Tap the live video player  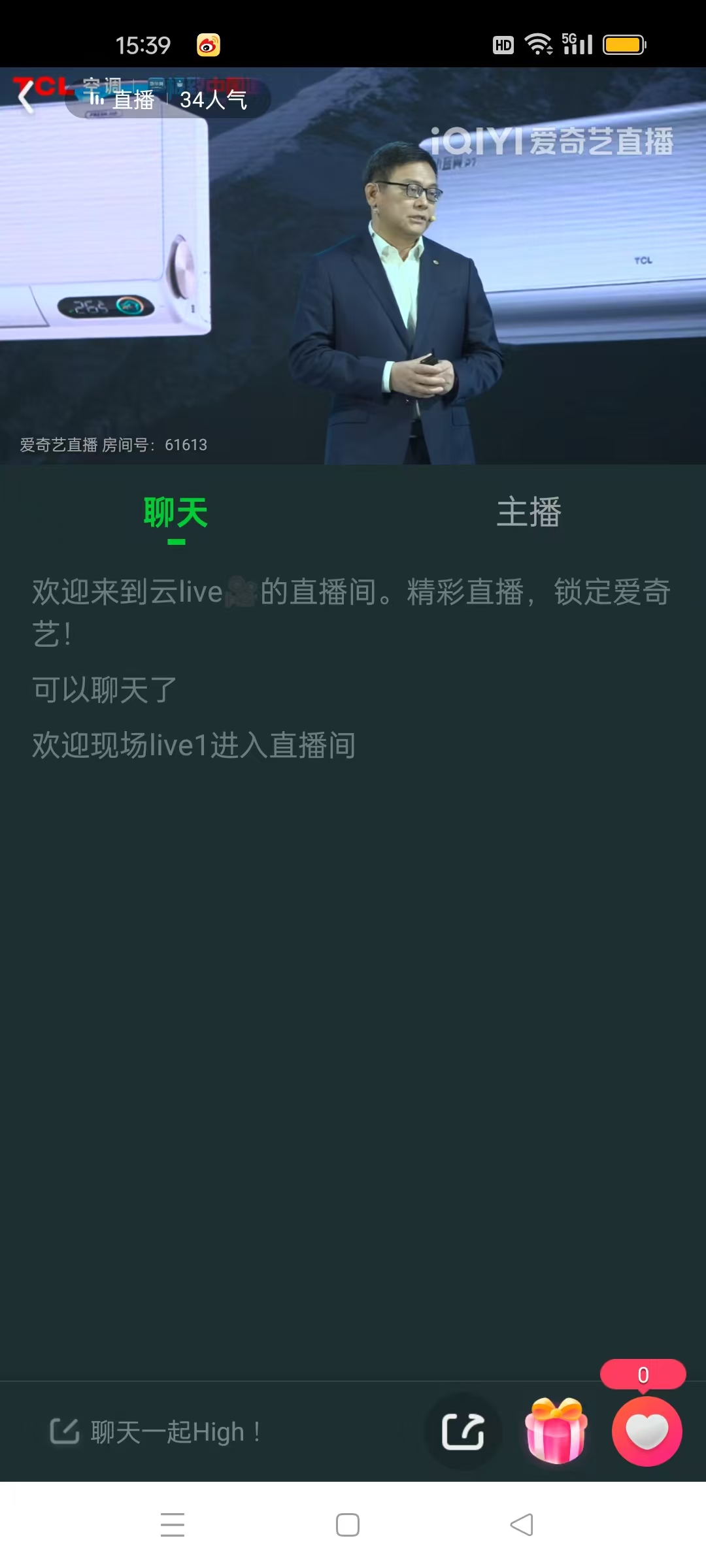coord(353,266)
